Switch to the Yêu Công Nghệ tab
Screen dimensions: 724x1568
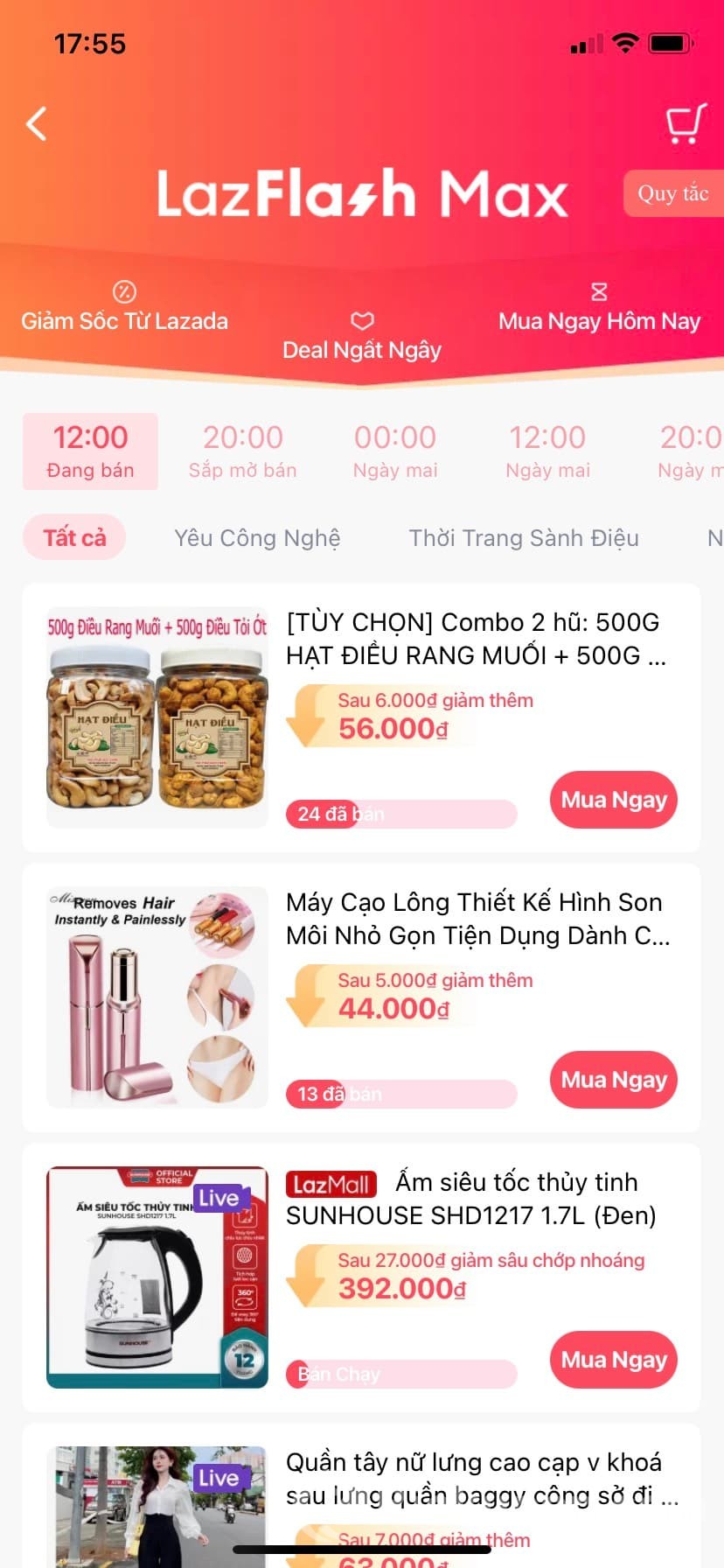[x=256, y=537]
